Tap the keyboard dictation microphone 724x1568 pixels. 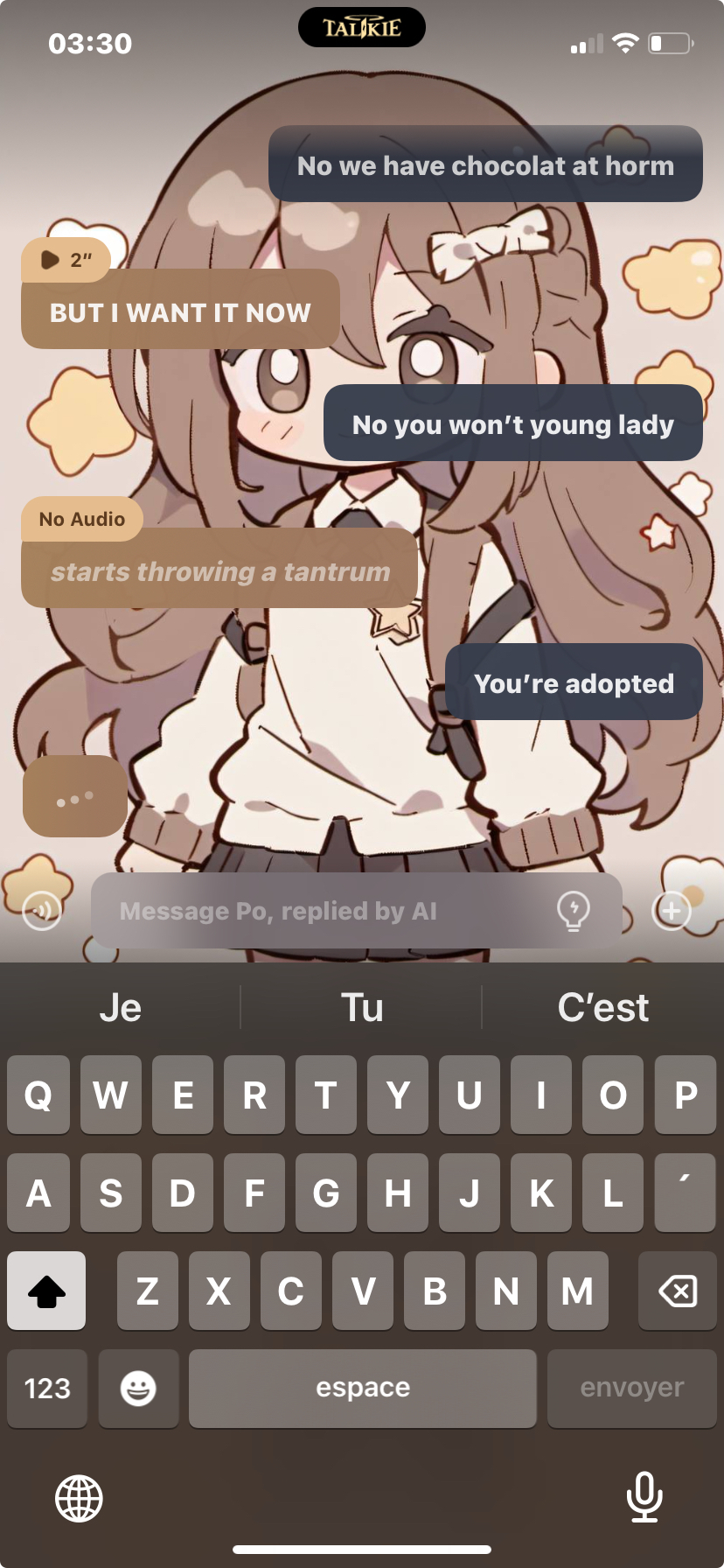point(644,1497)
